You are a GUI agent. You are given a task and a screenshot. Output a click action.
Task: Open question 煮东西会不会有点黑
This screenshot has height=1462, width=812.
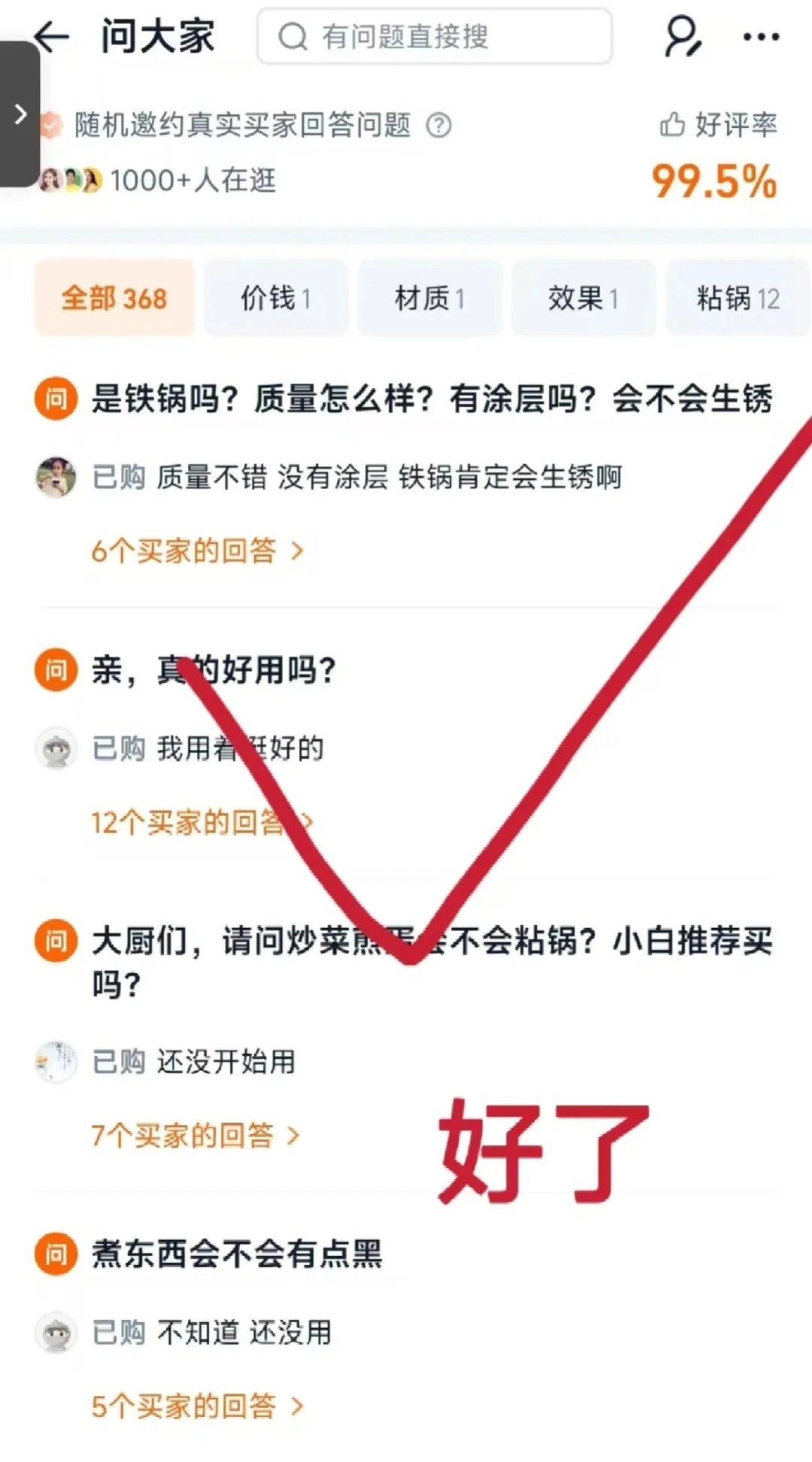[x=237, y=1254]
